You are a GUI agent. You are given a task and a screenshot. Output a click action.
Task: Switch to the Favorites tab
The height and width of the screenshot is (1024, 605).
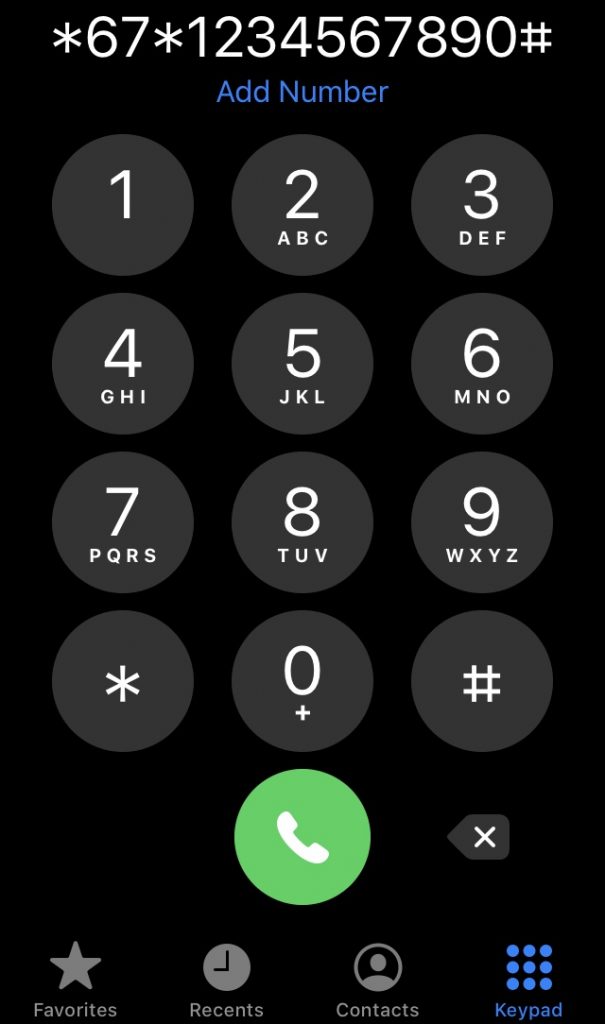(x=75, y=980)
